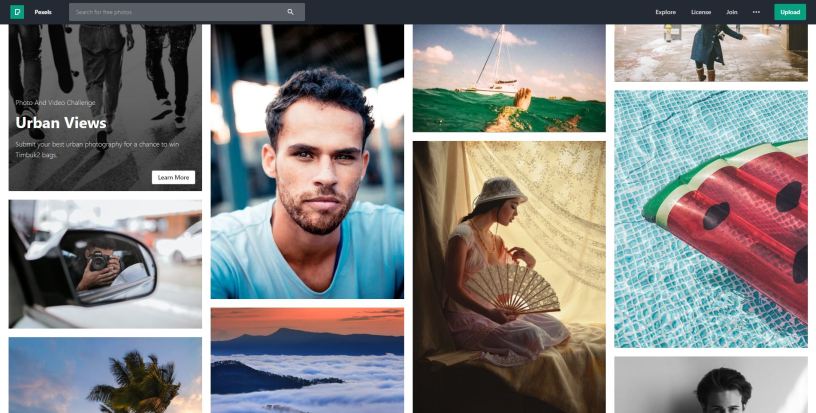Tap Learn More on Urban Views challenge
816x413 pixels.
[173, 177]
